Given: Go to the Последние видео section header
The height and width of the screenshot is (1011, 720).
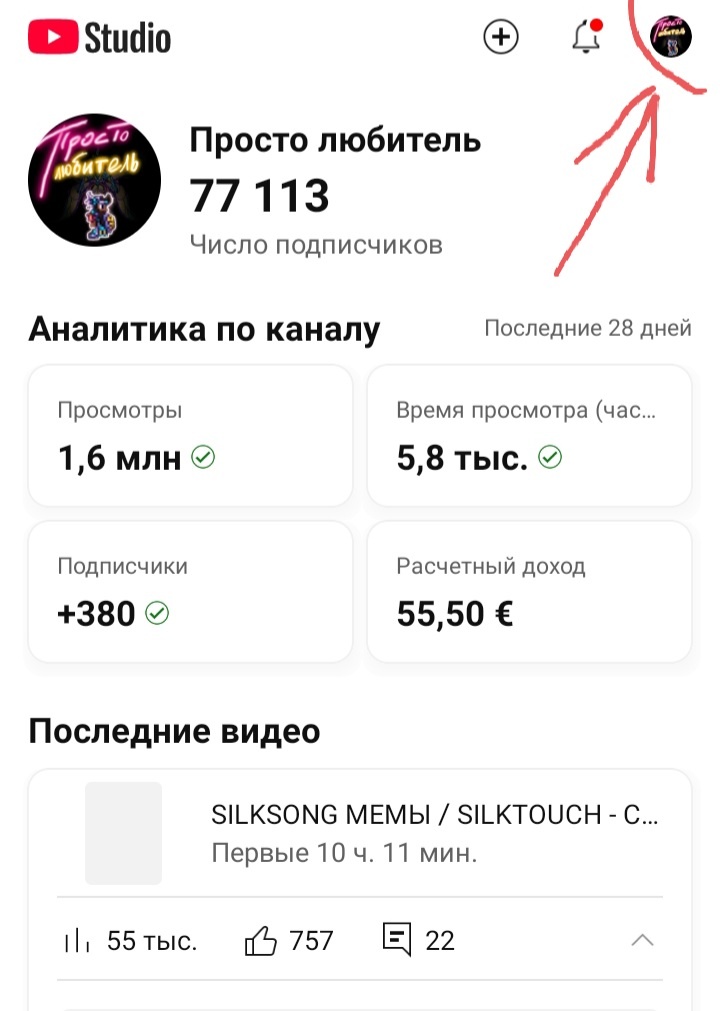Looking at the screenshot, I should point(174,732).
